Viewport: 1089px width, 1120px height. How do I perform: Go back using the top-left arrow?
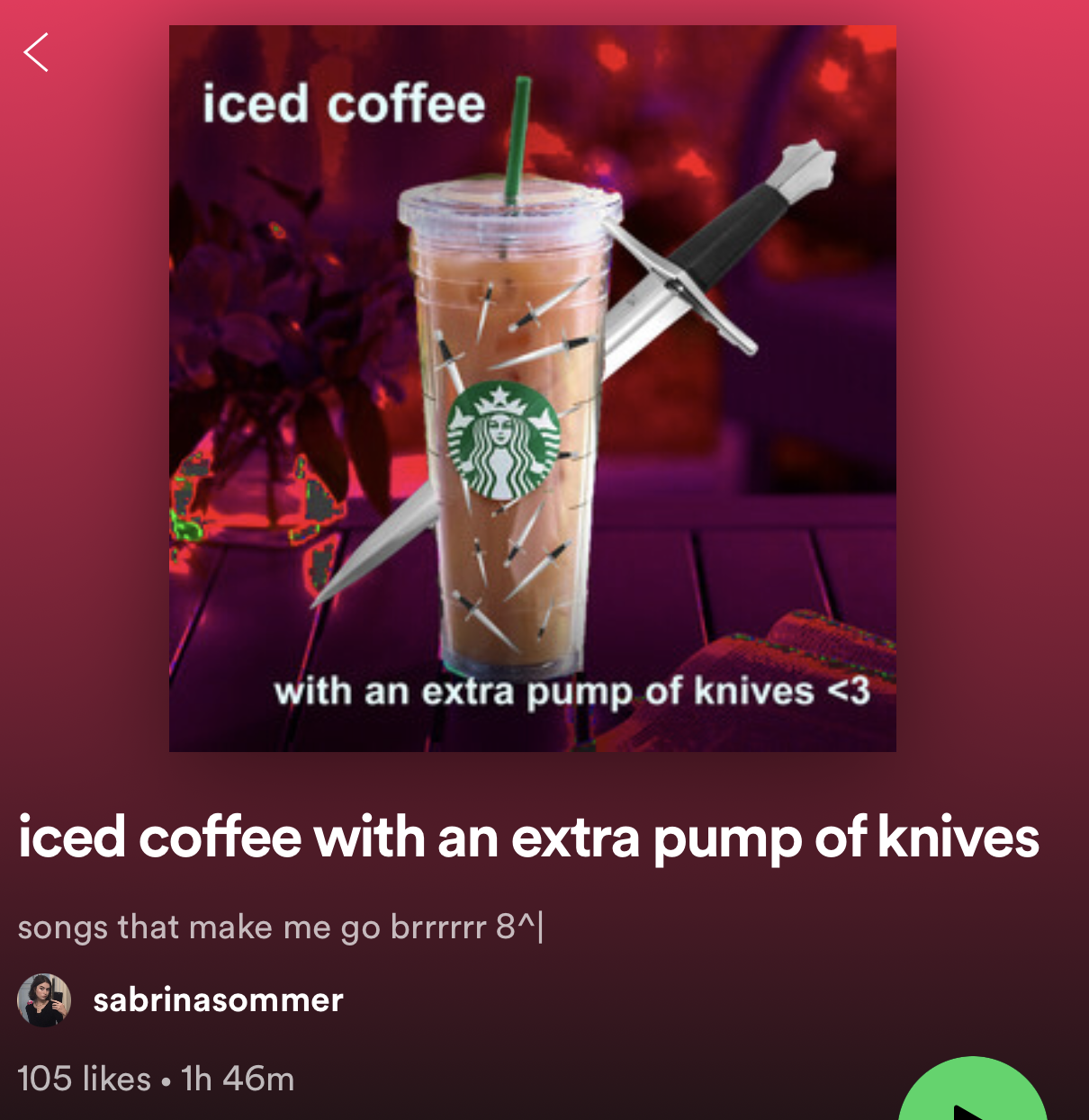(36, 52)
